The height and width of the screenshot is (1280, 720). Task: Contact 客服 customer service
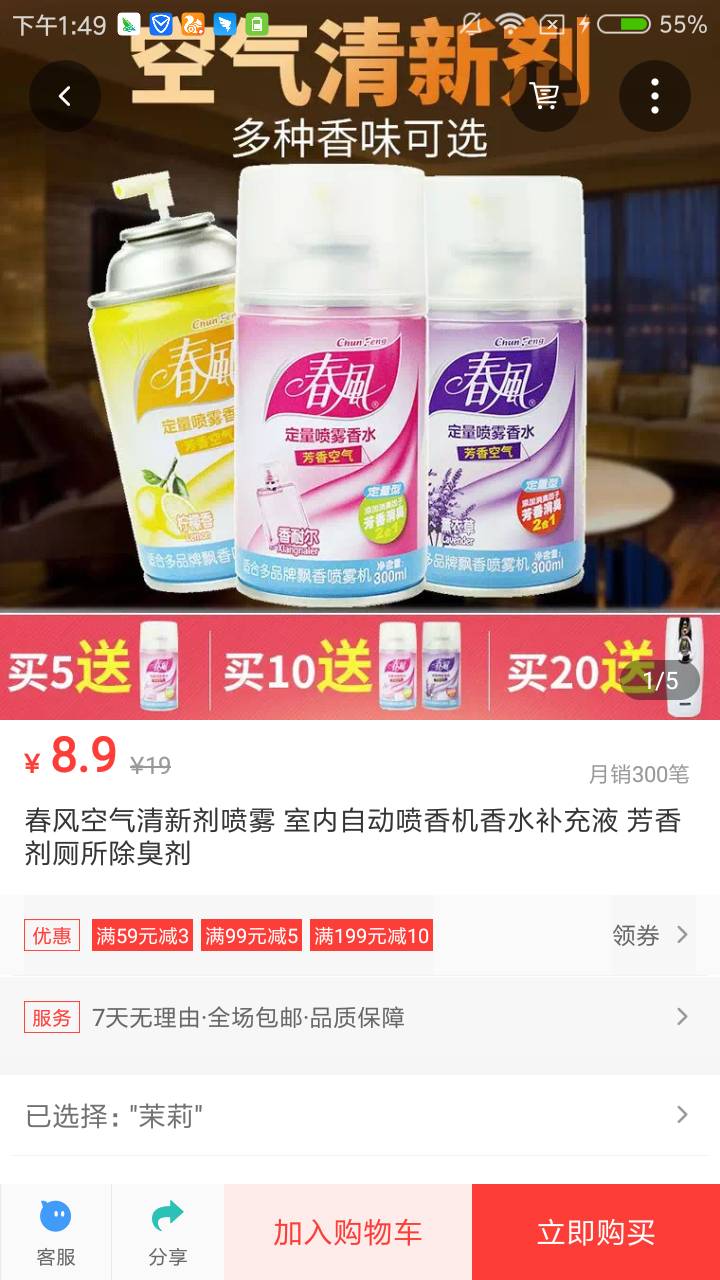56,1232
